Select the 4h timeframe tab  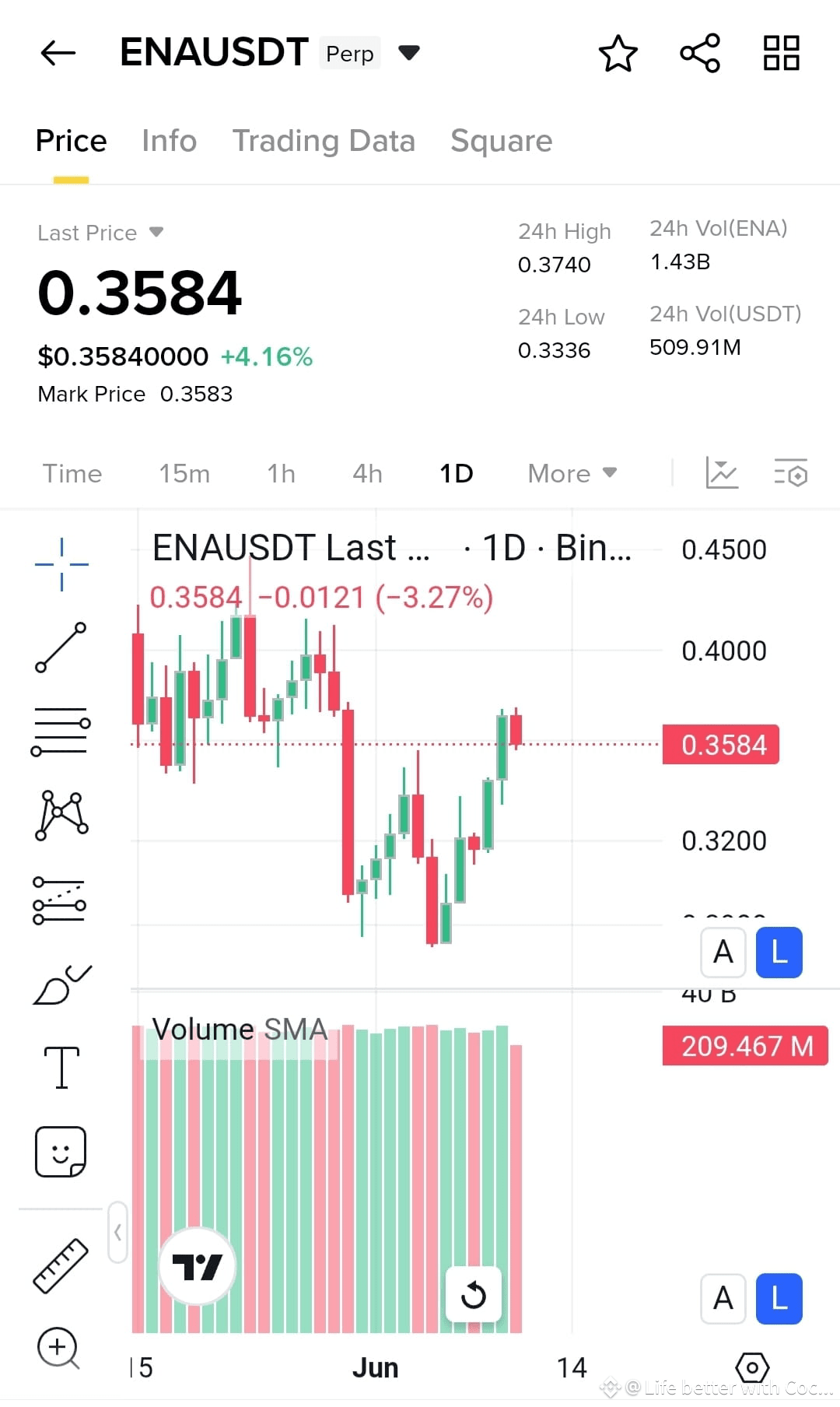367,472
